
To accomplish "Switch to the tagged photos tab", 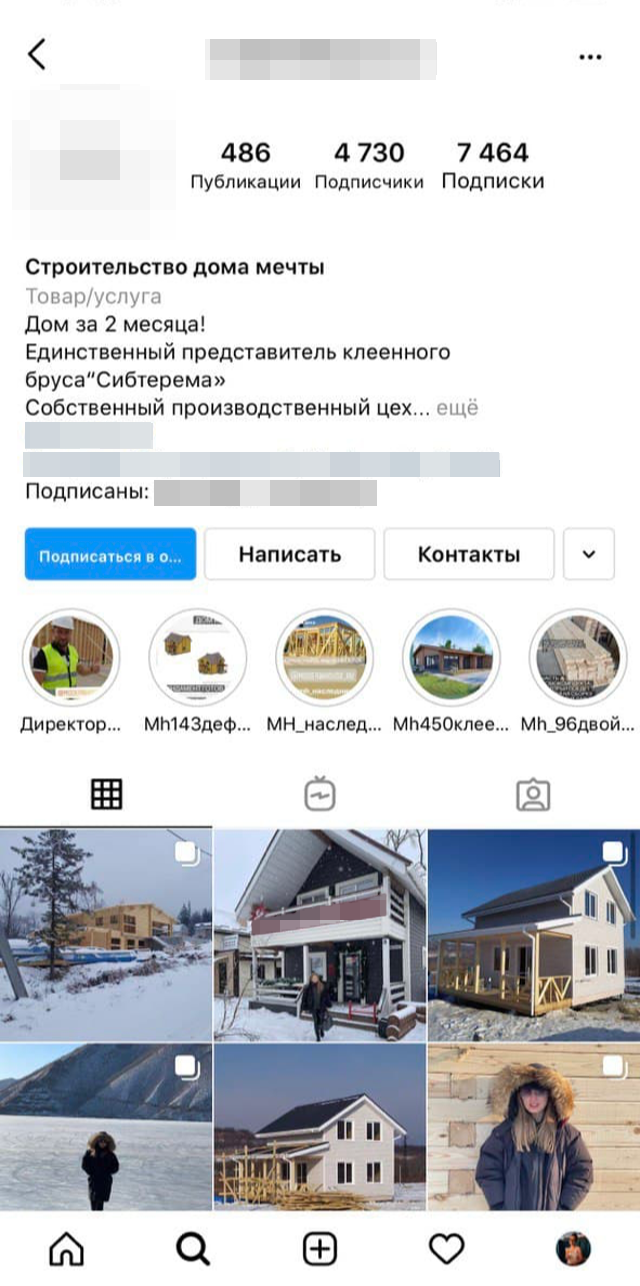I will (533, 794).
